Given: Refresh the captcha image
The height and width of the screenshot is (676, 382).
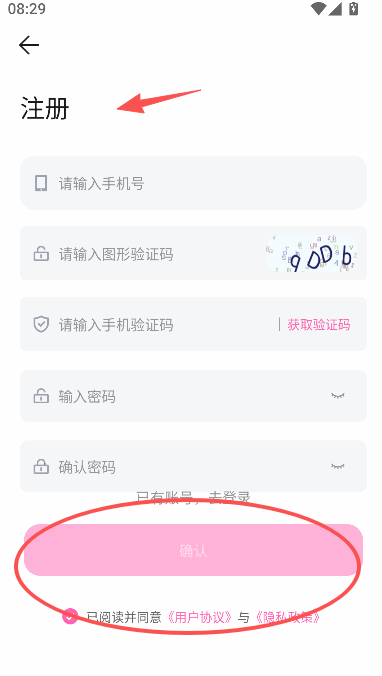Looking at the screenshot, I should [311, 254].
